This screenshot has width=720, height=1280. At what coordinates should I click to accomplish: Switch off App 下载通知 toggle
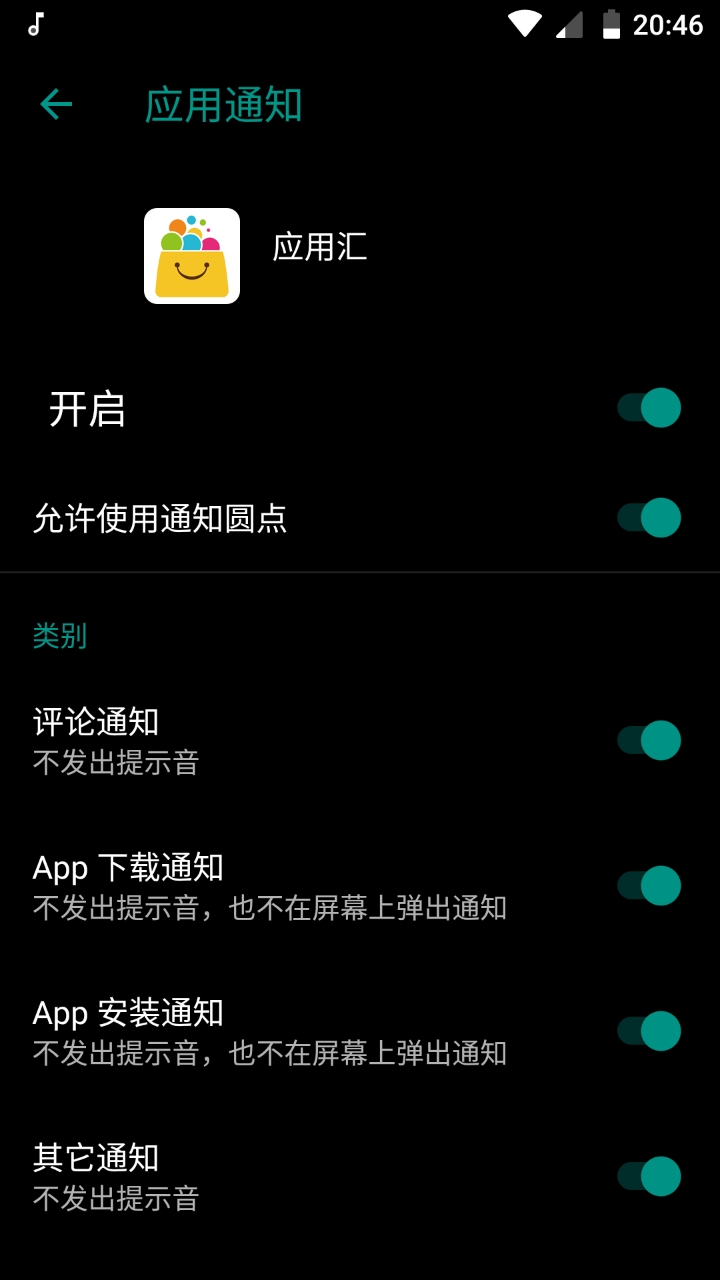coord(649,886)
